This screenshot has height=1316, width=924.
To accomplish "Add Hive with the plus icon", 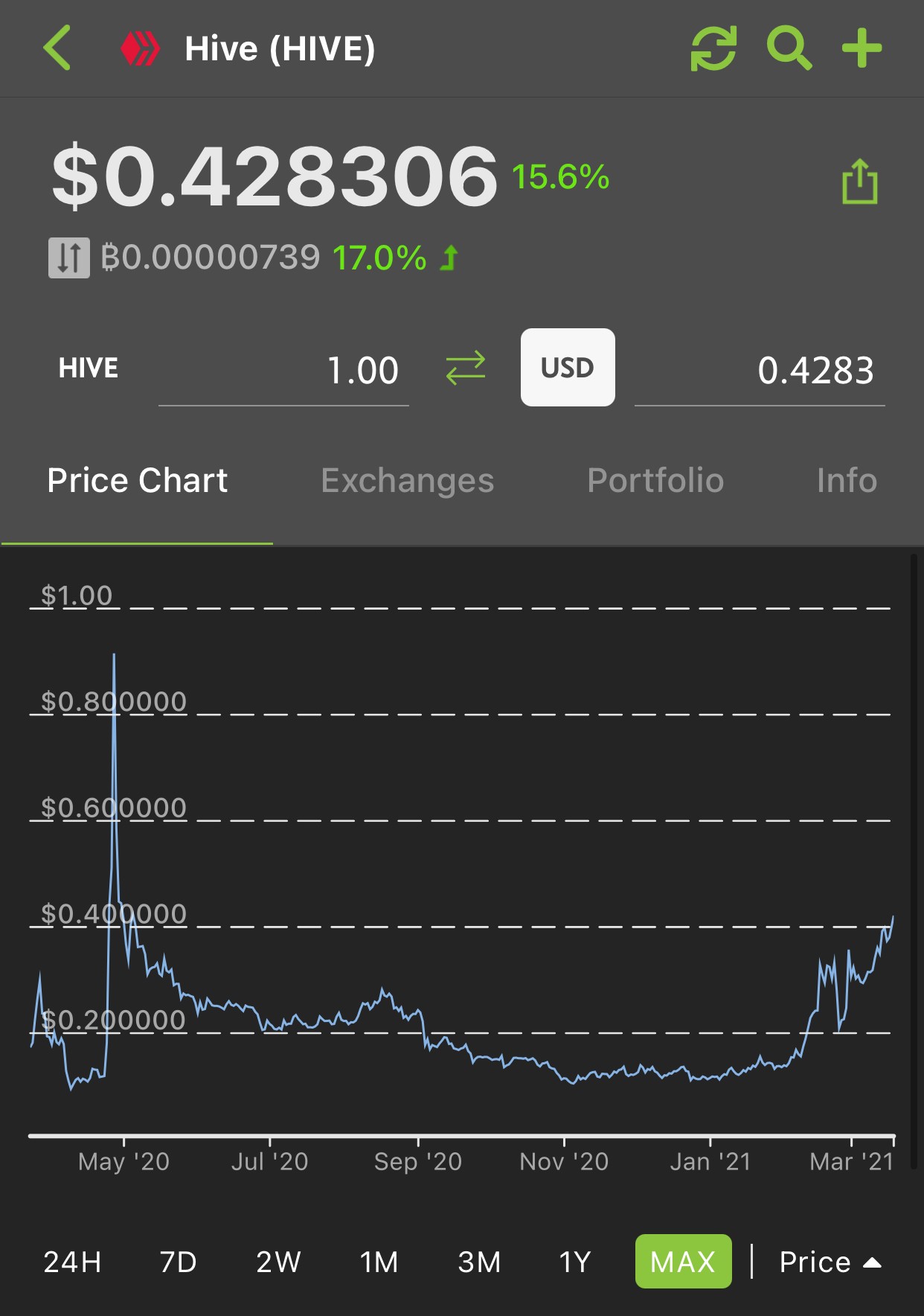I will click(x=862, y=48).
